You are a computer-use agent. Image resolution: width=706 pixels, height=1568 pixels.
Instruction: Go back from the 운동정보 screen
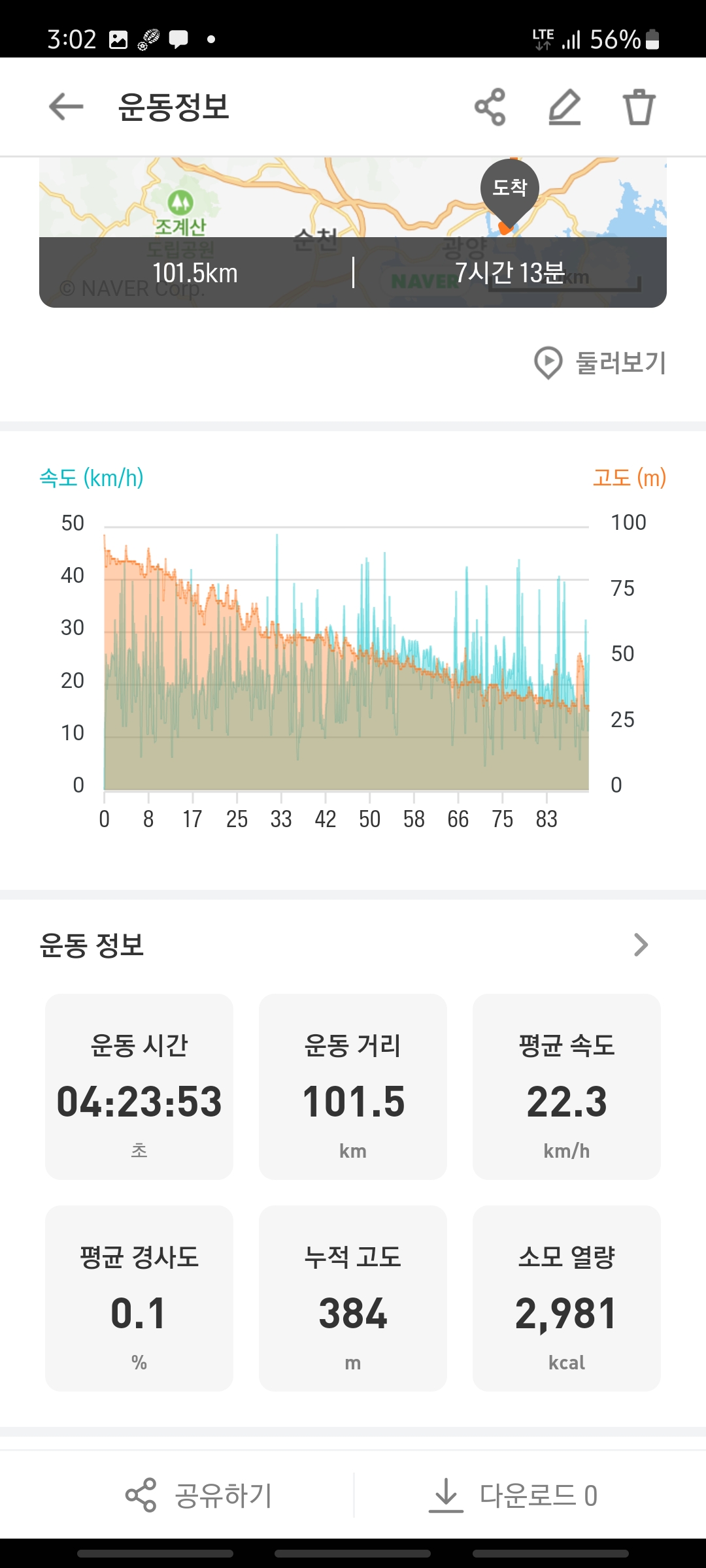coord(66,106)
